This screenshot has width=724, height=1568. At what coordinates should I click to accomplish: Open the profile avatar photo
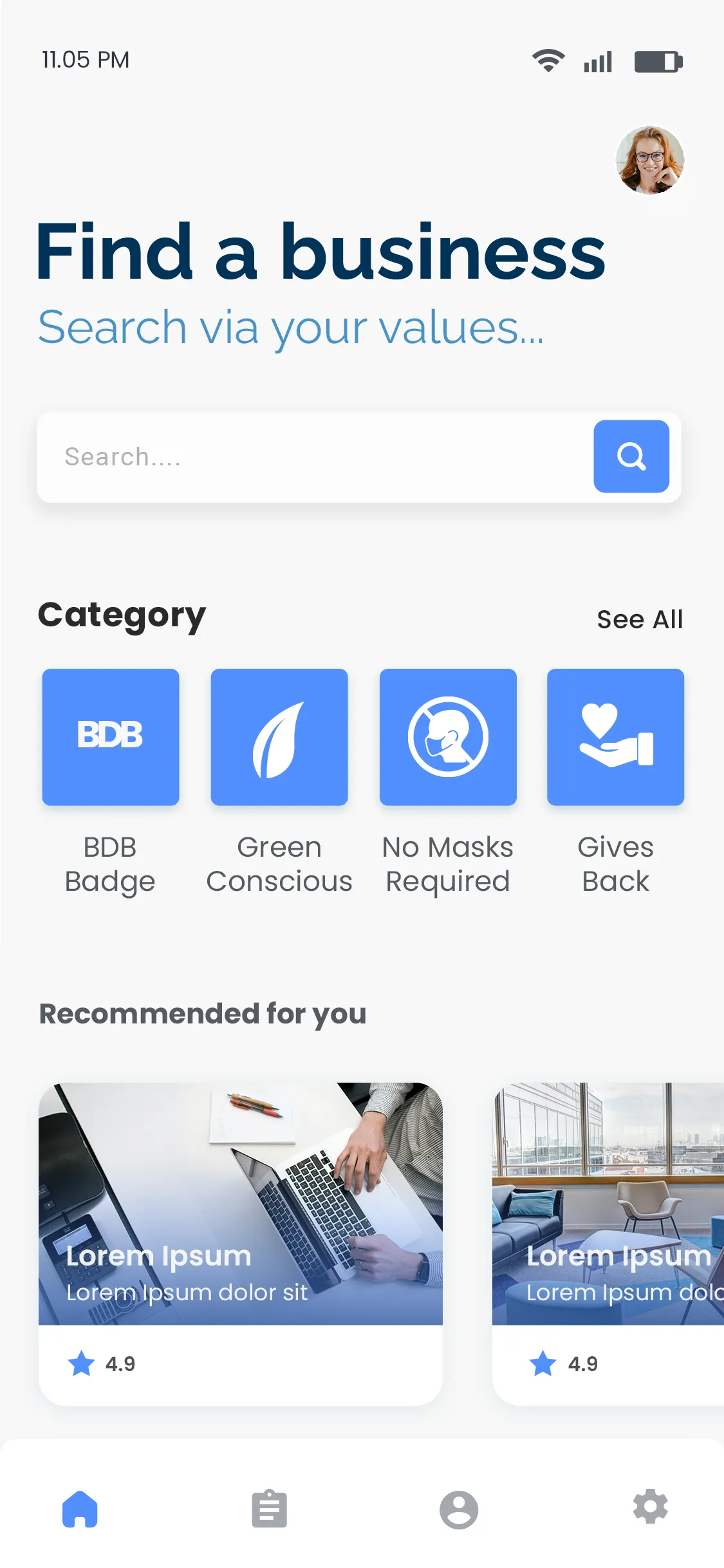pyautogui.click(x=649, y=160)
